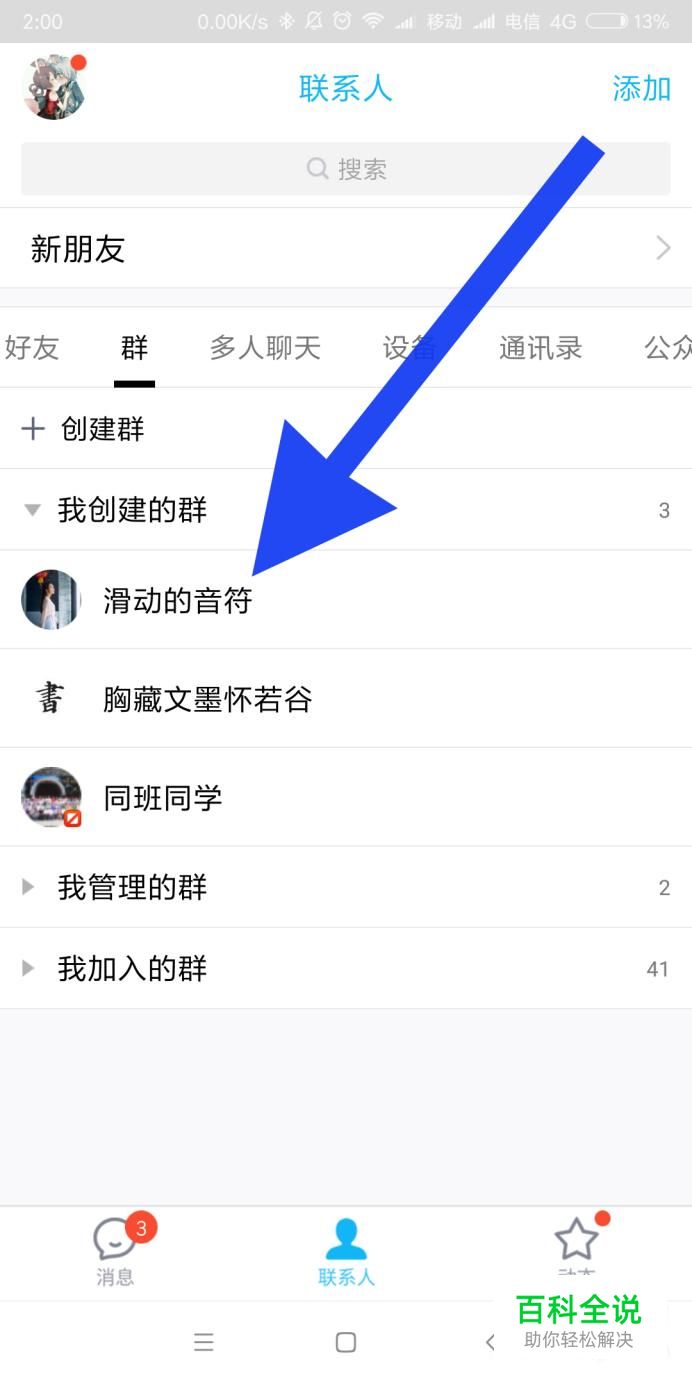Open the group 同班同学

(346, 797)
